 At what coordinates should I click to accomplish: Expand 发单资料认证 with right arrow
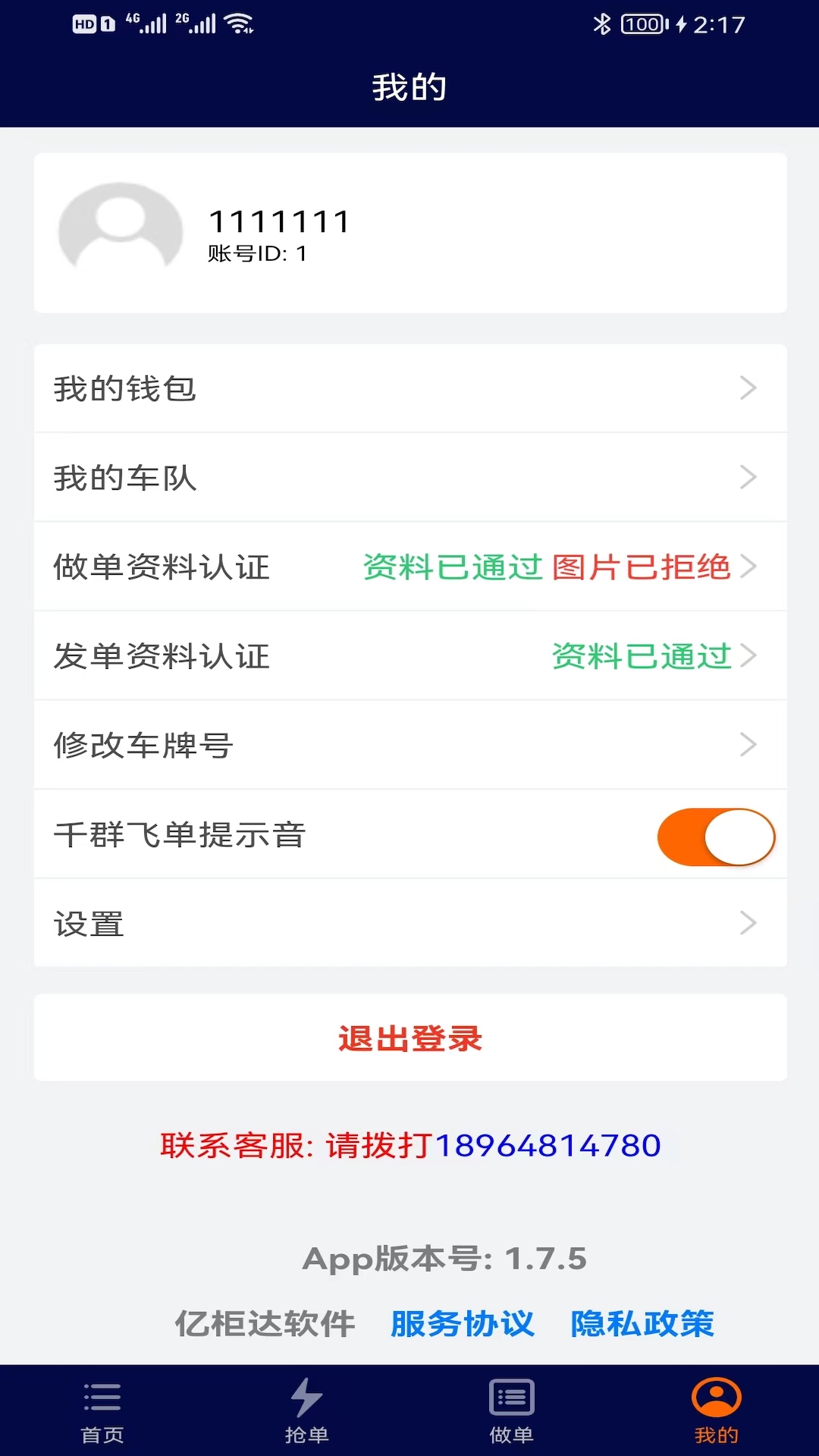pos(750,656)
